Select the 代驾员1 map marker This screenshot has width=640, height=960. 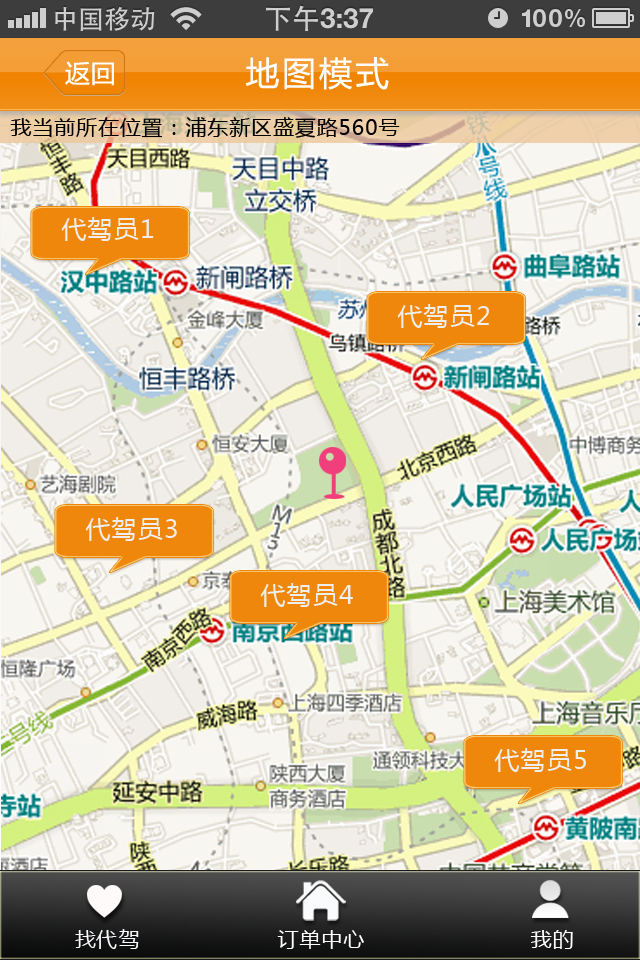[x=109, y=231]
